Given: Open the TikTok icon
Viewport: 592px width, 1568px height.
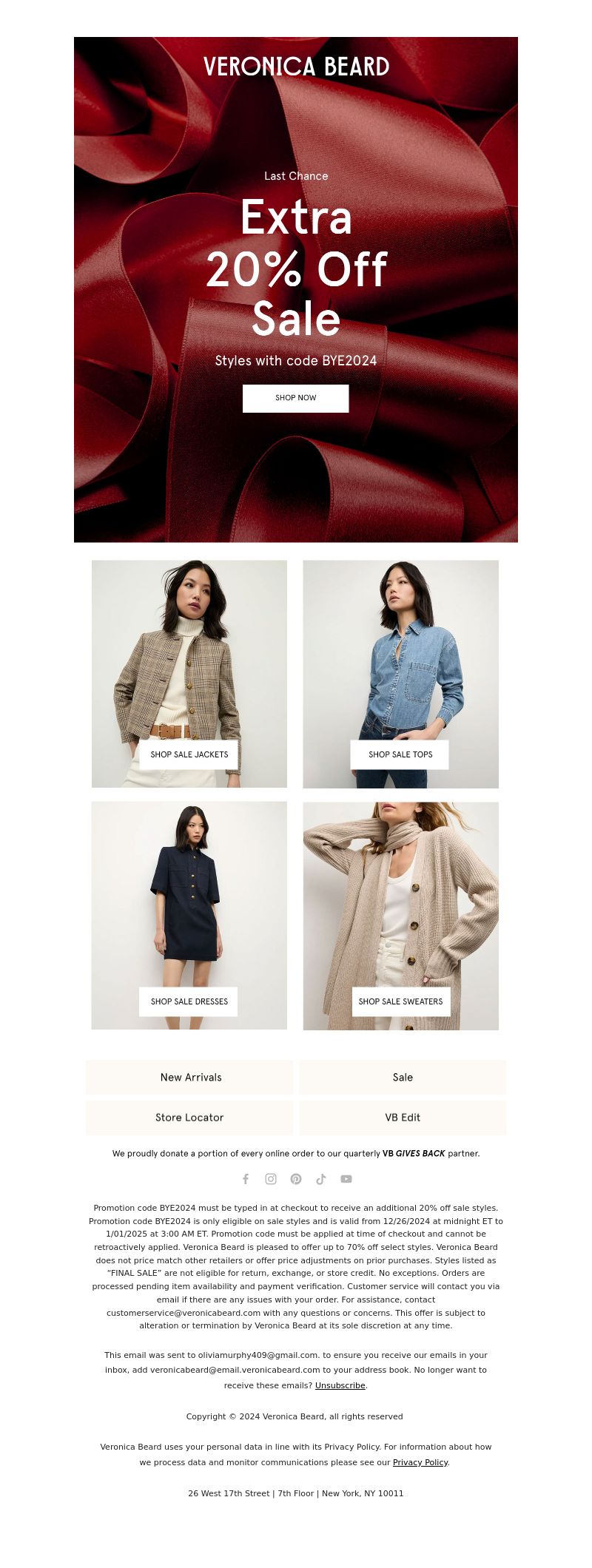Looking at the screenshot, I should (321, 1179).
